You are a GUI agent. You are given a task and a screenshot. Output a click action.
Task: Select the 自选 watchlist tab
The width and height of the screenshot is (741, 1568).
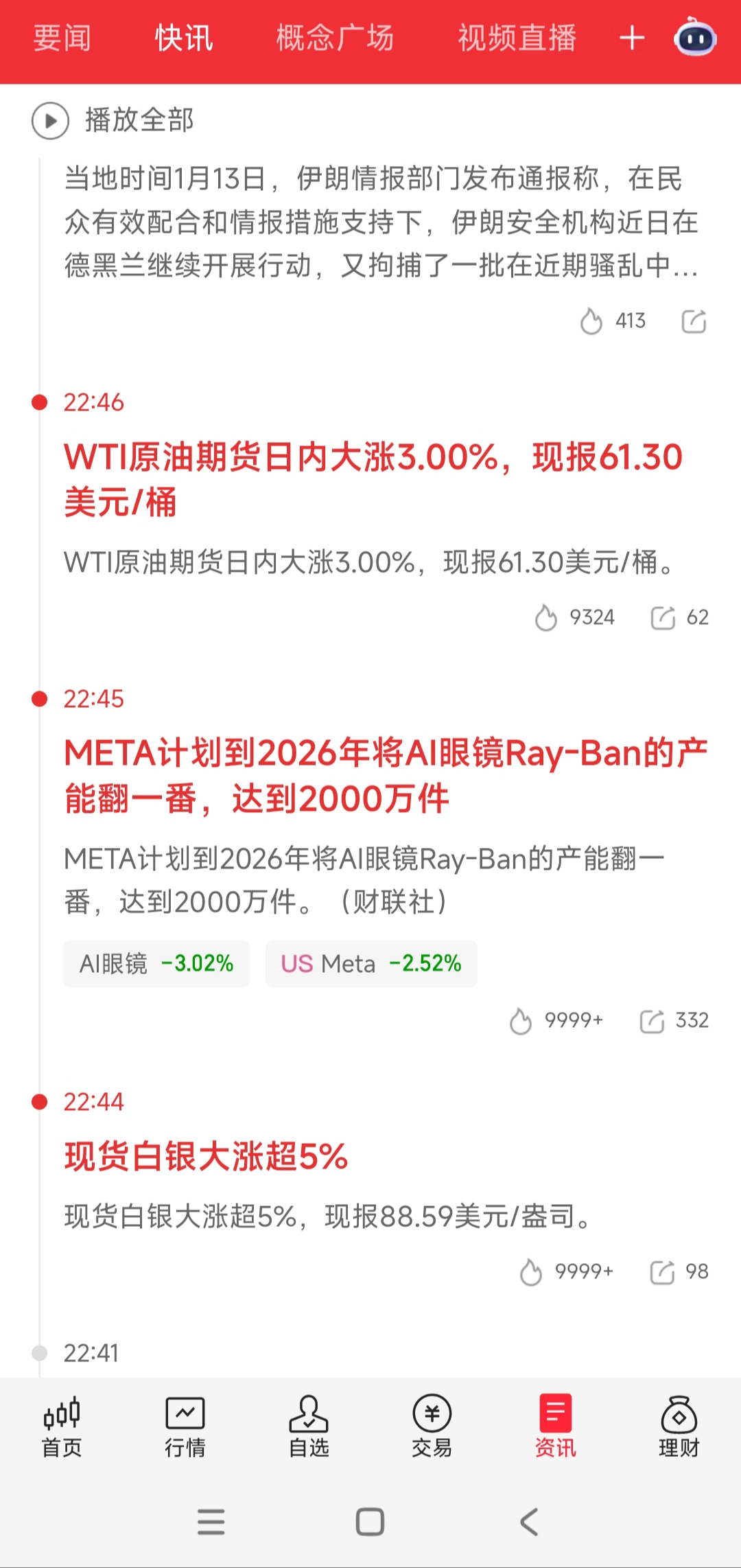click(309, 1427)
